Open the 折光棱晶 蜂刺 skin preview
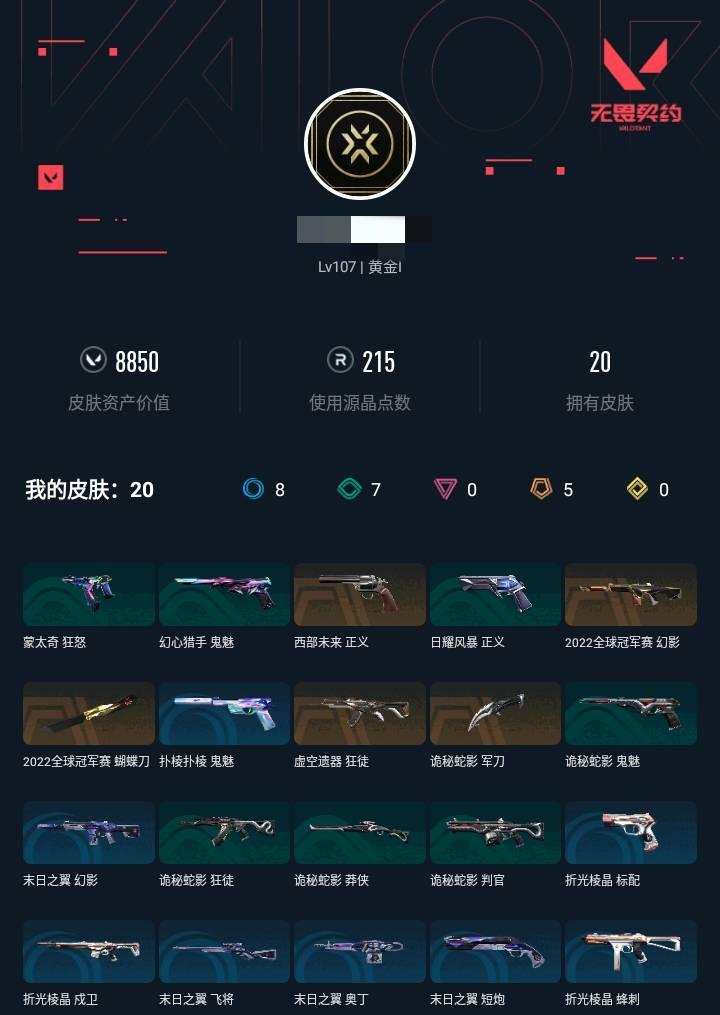 pyautogui.click(x=631, y=951)
